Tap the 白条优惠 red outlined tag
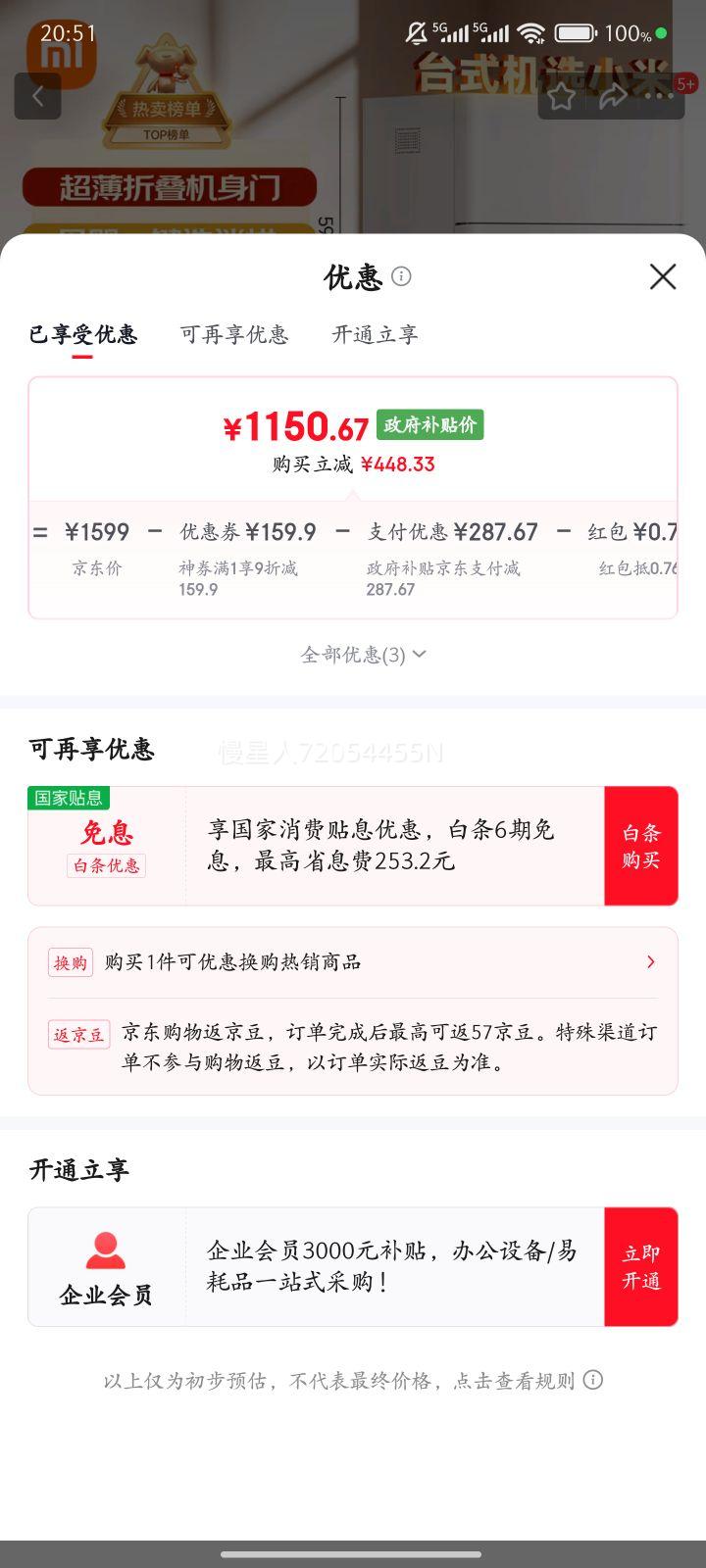 [x=105, y=866]
